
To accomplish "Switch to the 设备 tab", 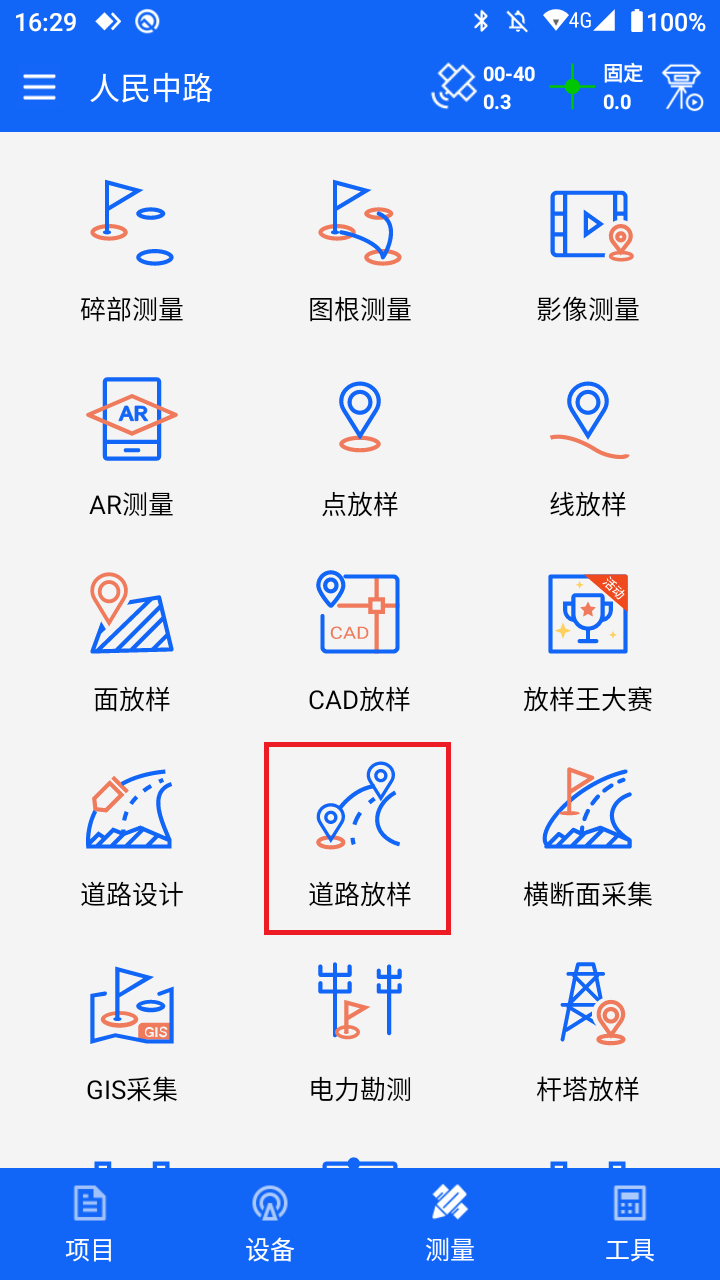I will point(270,1224).
